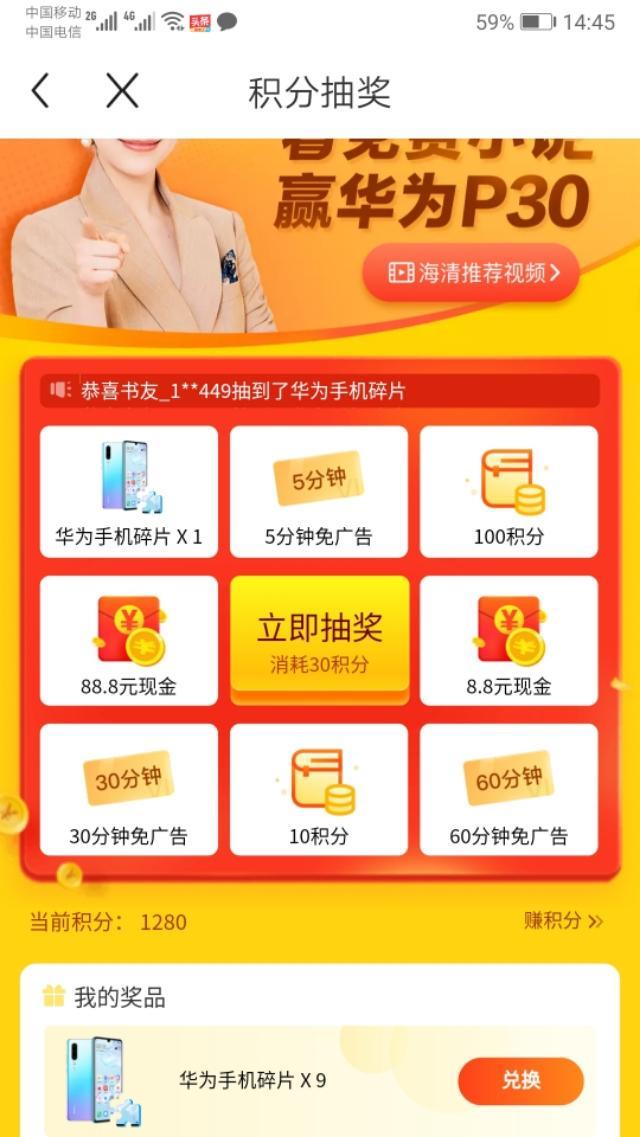Open 赚积分 to earn points
The width and height of the screenshot is (640, 1137).
tap(563, 921)
